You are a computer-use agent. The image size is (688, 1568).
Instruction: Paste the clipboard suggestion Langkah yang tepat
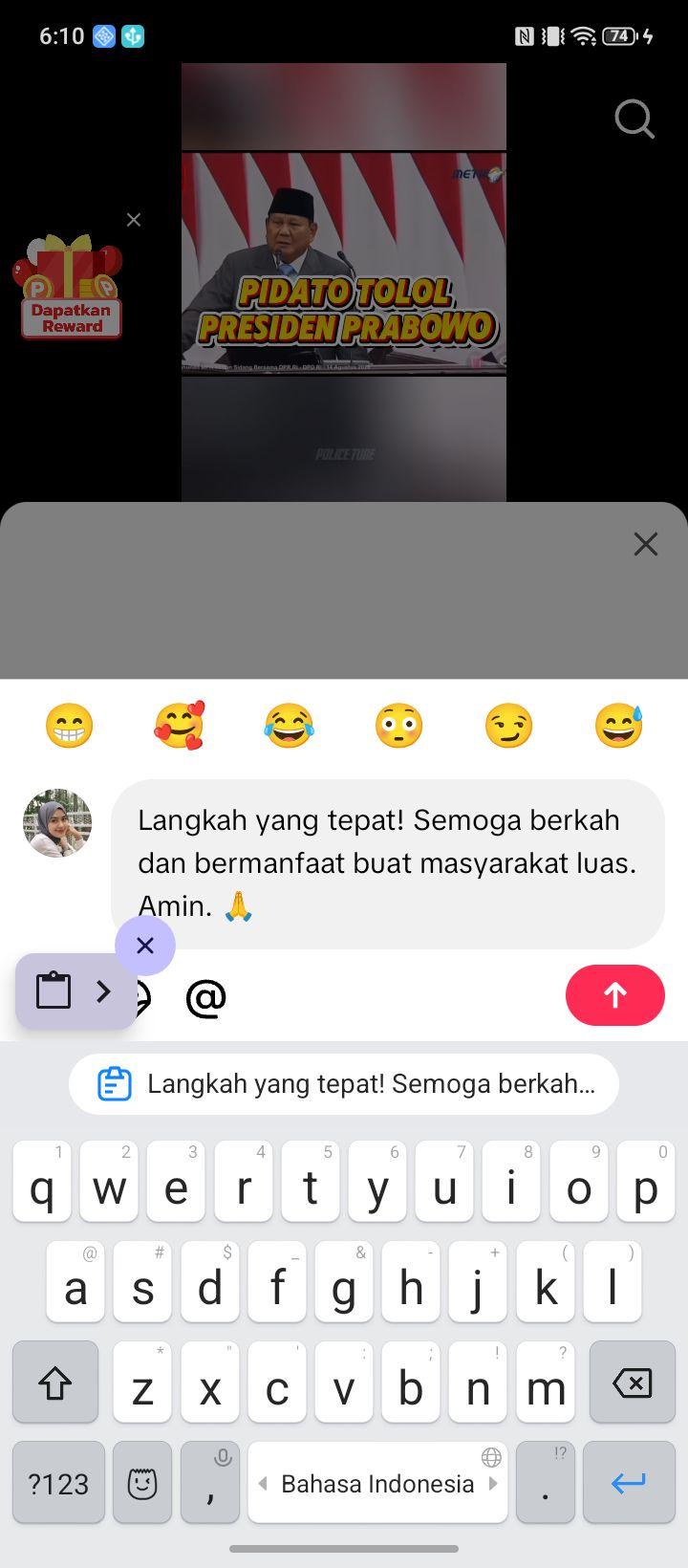[x=344, y=1084]
